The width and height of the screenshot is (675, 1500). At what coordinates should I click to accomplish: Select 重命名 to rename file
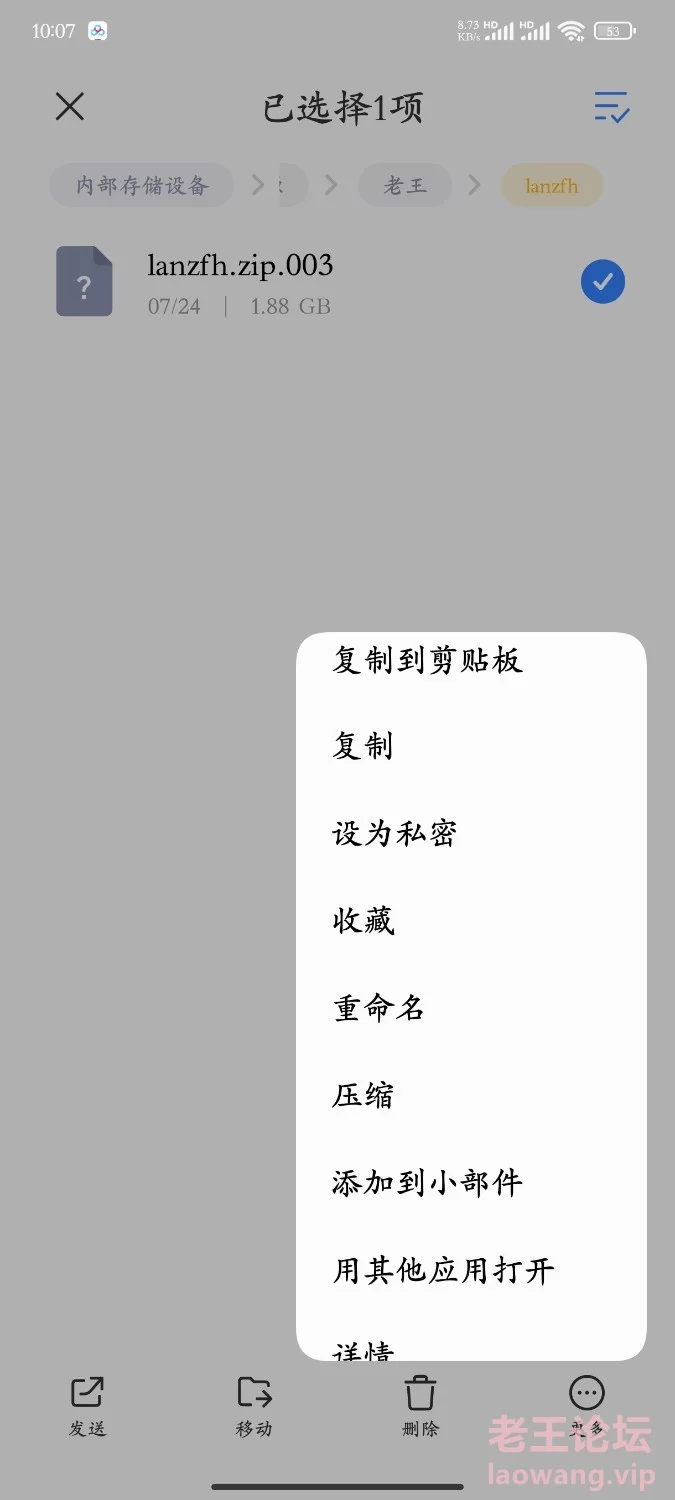471,1008
